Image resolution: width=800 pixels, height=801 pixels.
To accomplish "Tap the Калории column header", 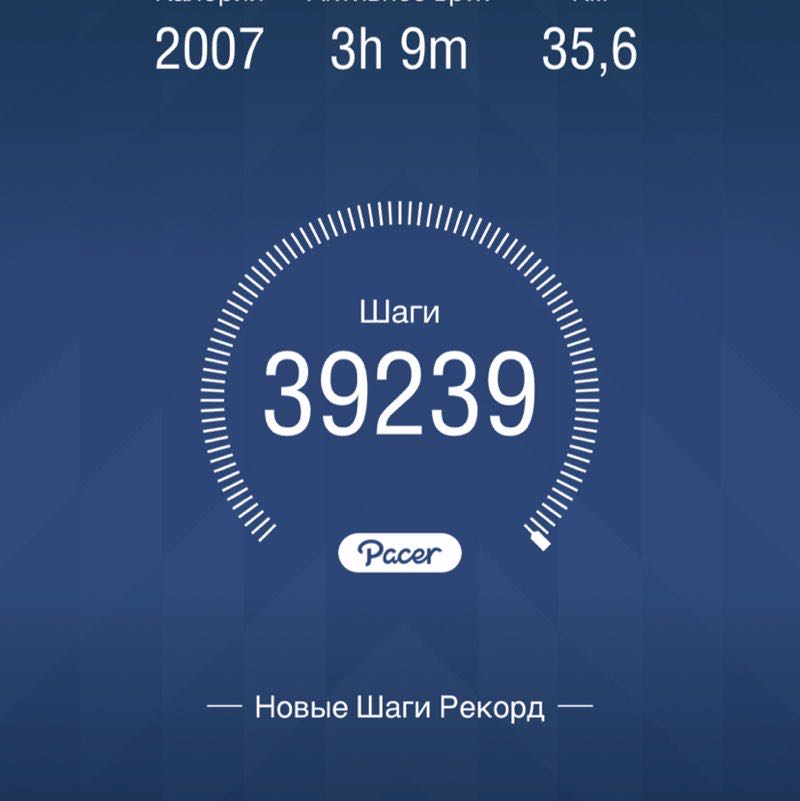I will (212, 5).
